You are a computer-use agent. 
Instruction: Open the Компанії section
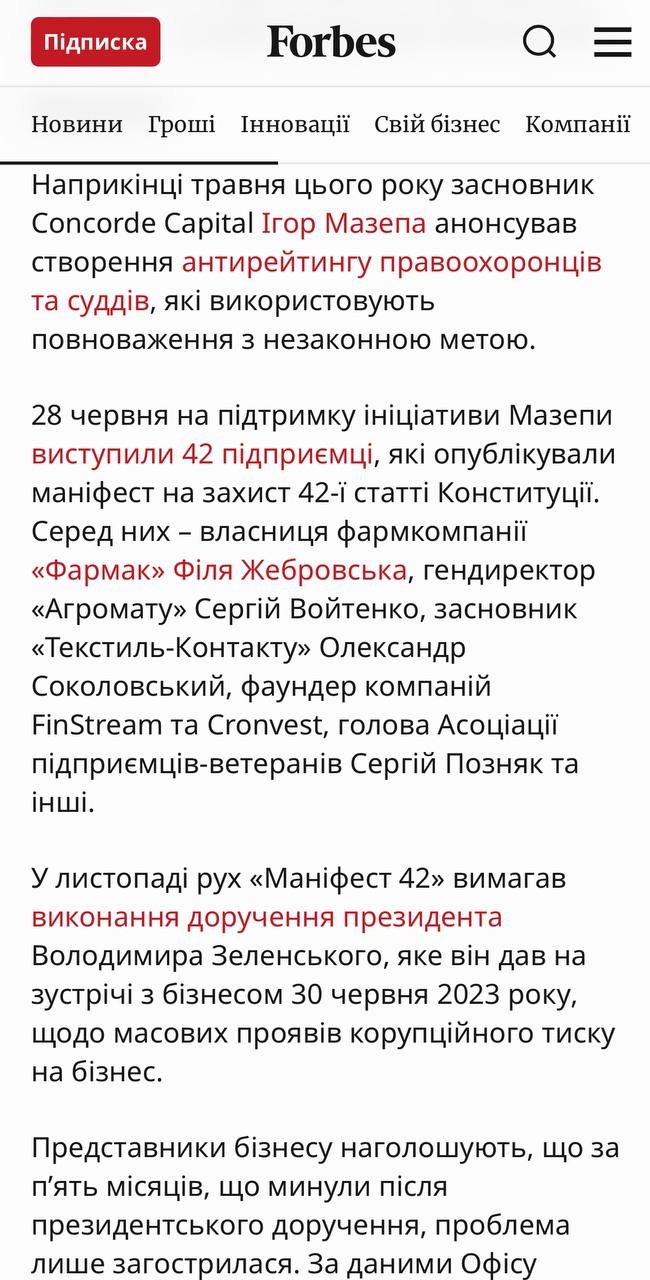578,125
